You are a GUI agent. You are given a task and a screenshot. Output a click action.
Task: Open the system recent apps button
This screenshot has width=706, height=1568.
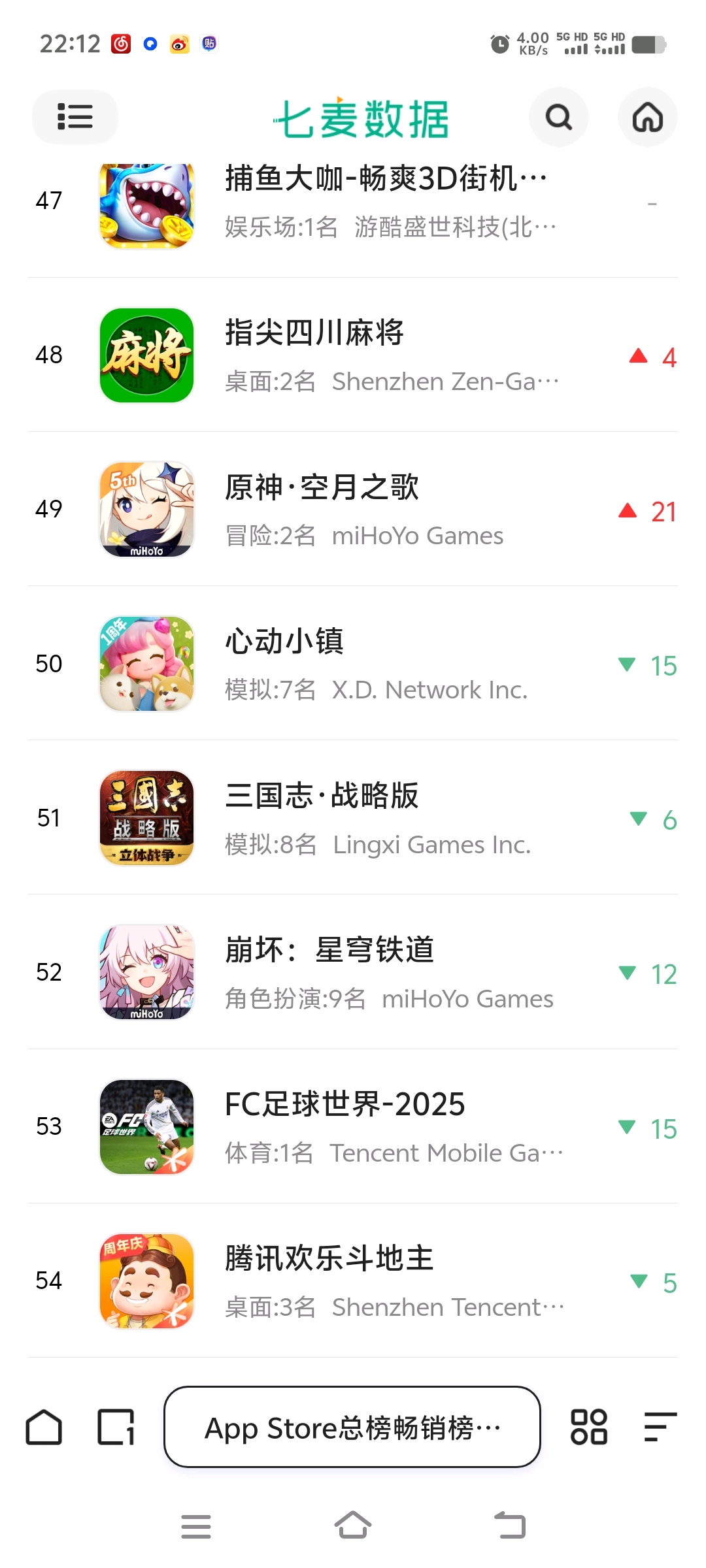pyautogui.click(x=196, y=1526)
